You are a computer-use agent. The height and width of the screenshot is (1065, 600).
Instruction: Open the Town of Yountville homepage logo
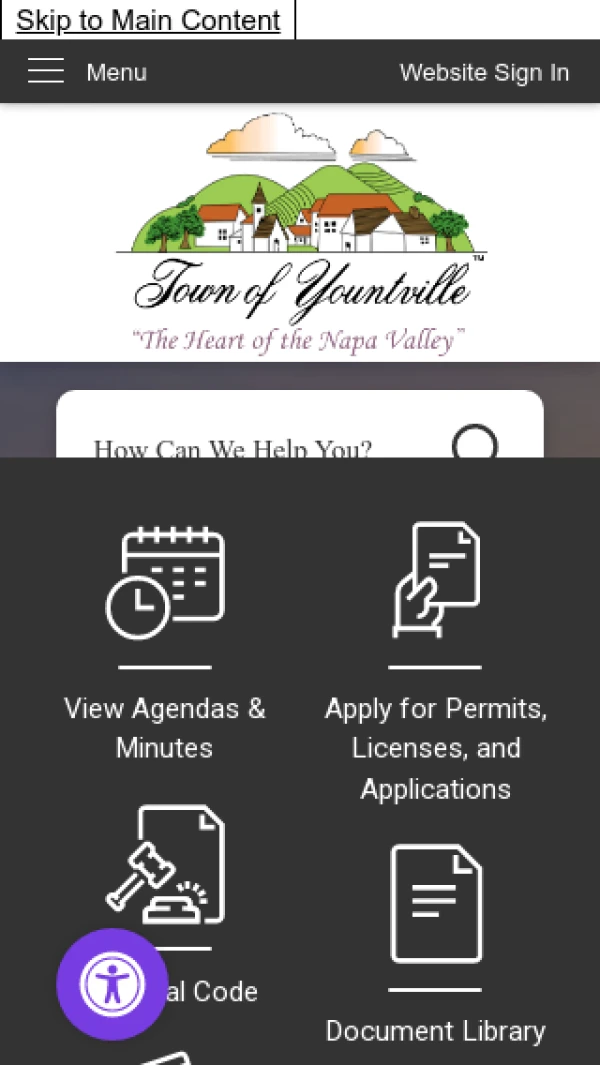click(x=300, y=233)
